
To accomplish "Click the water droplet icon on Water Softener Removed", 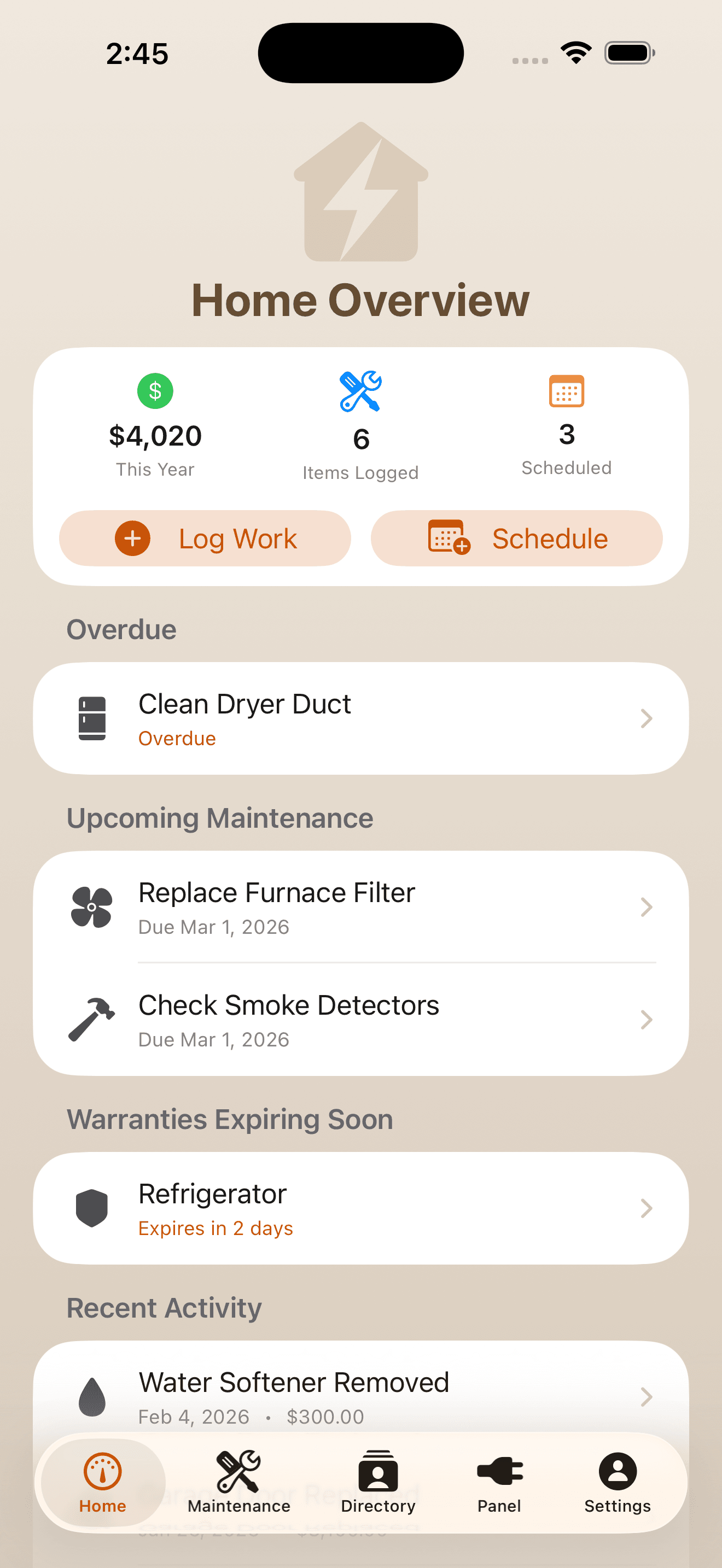I will pyautogui.click(x=91, y=1397).
